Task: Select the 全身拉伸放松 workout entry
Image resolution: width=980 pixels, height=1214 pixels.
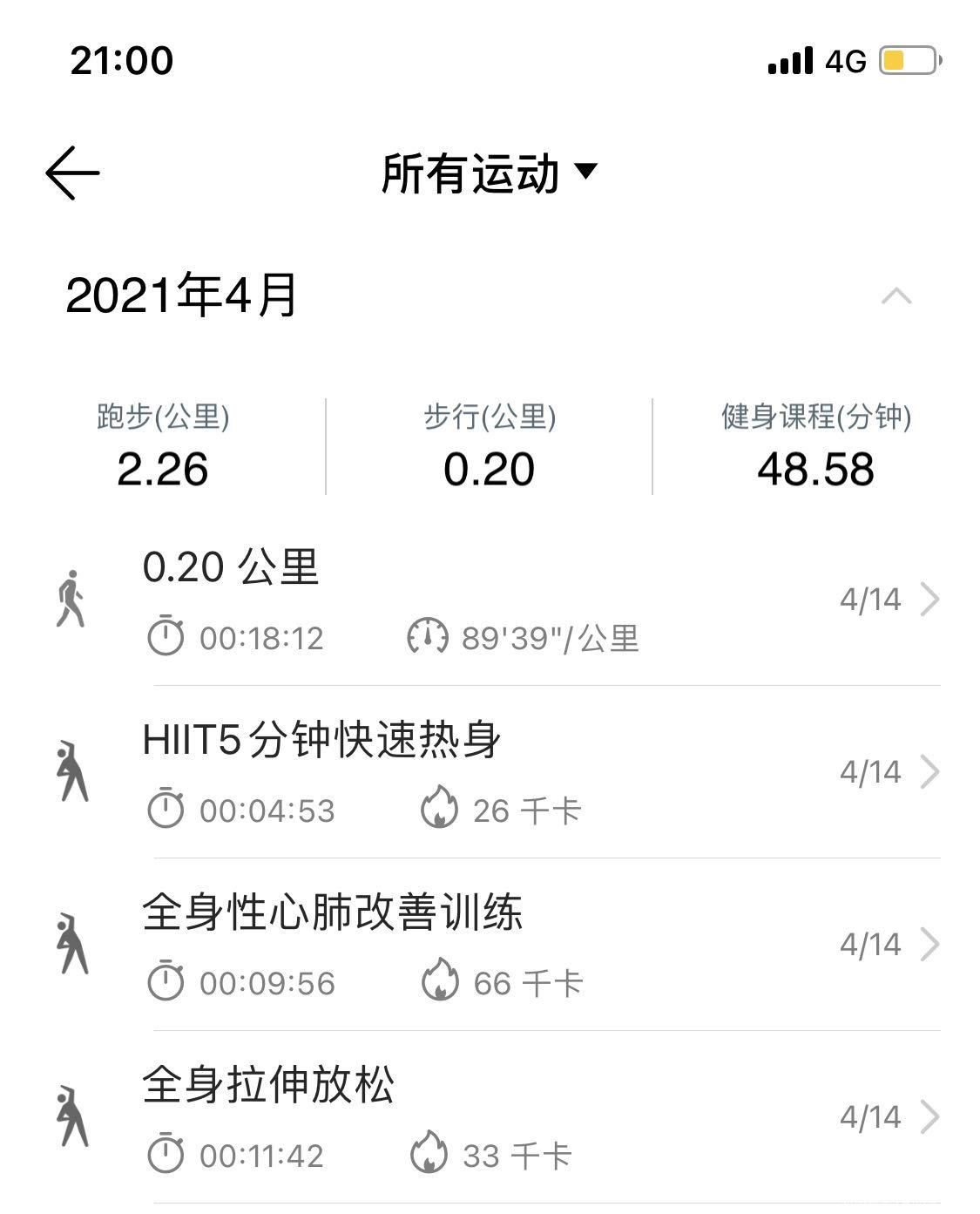Action: pos(523,1117)
